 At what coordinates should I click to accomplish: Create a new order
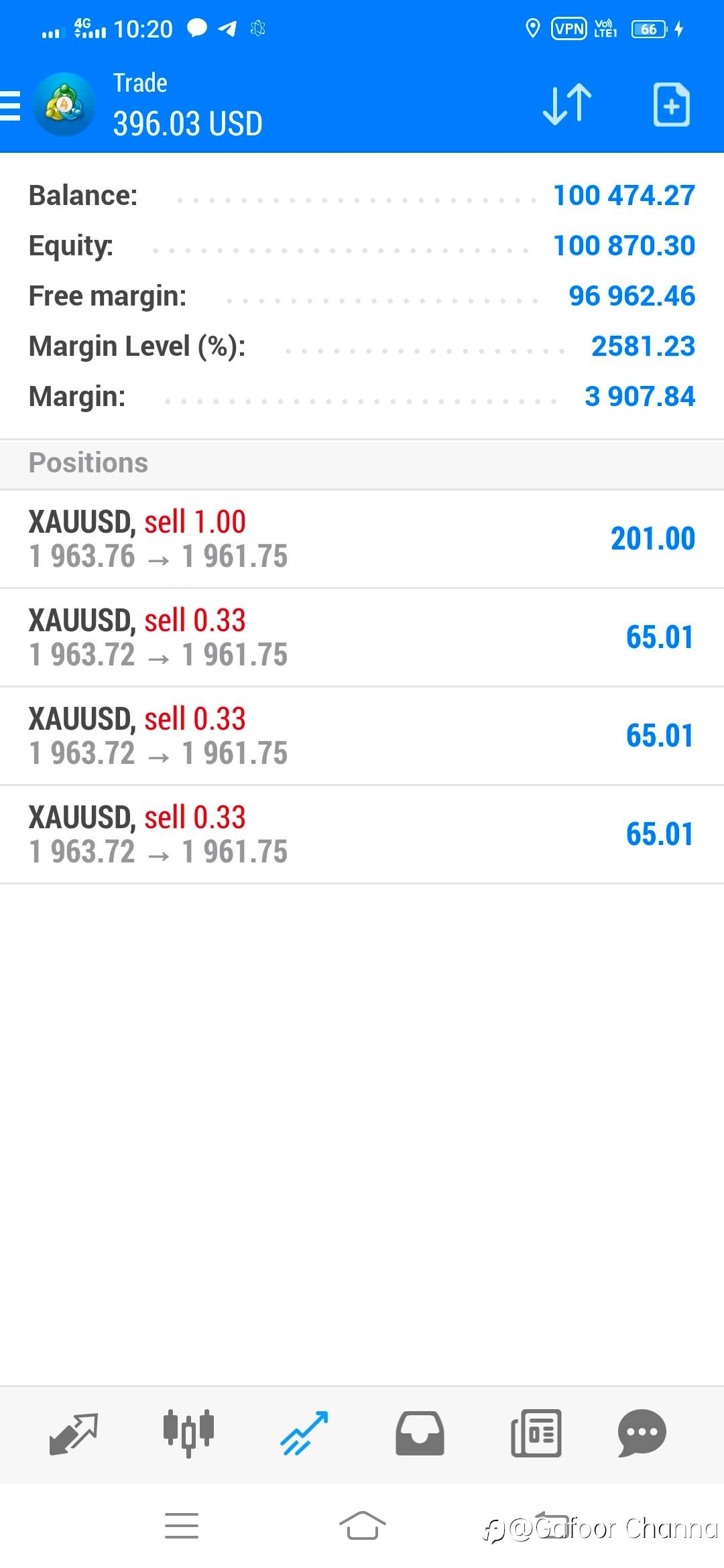(x=671, y=105)
